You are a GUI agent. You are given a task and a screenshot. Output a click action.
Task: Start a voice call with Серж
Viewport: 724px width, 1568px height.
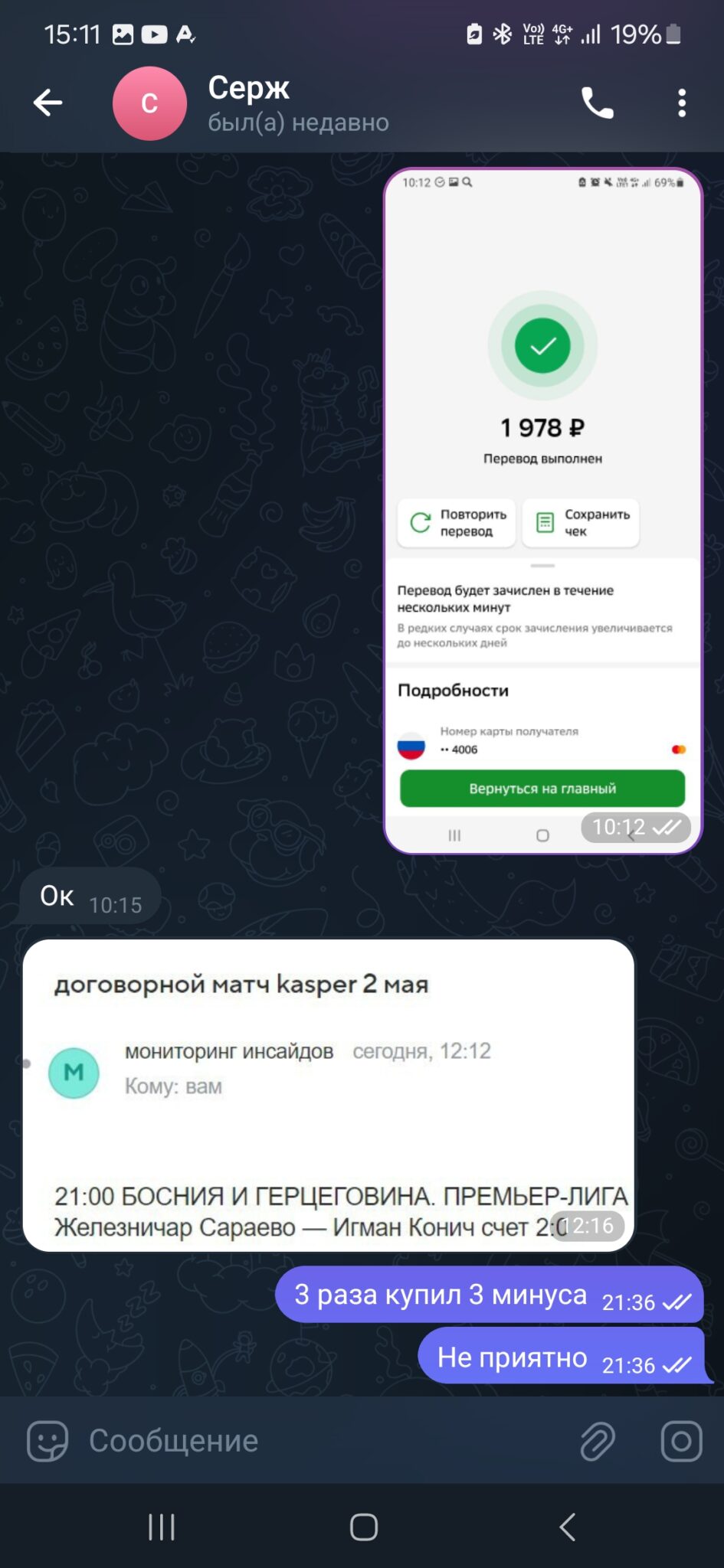pos(597,103)
